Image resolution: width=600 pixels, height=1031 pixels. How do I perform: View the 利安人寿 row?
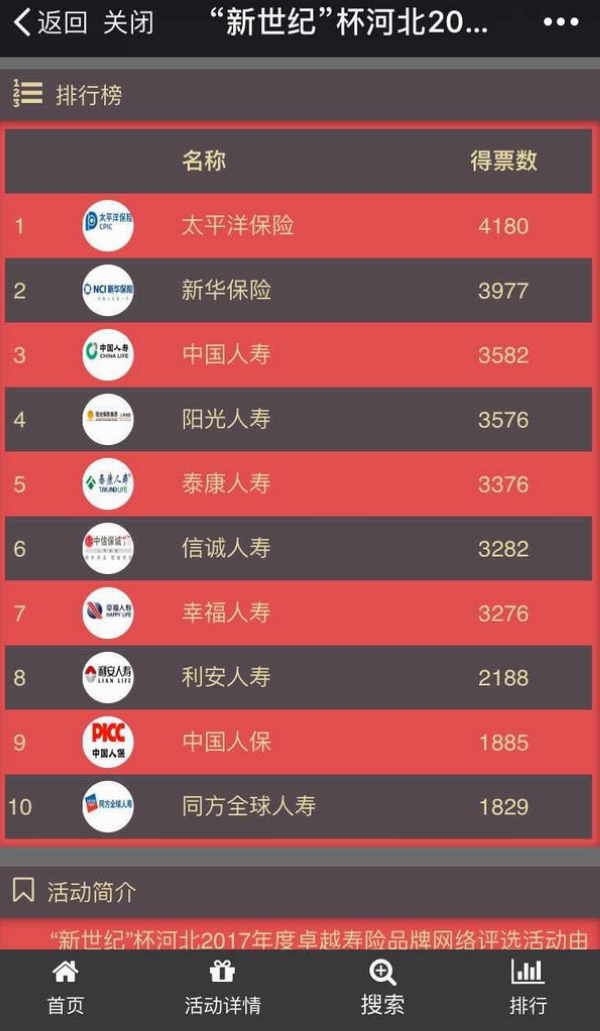coord(299,677)
